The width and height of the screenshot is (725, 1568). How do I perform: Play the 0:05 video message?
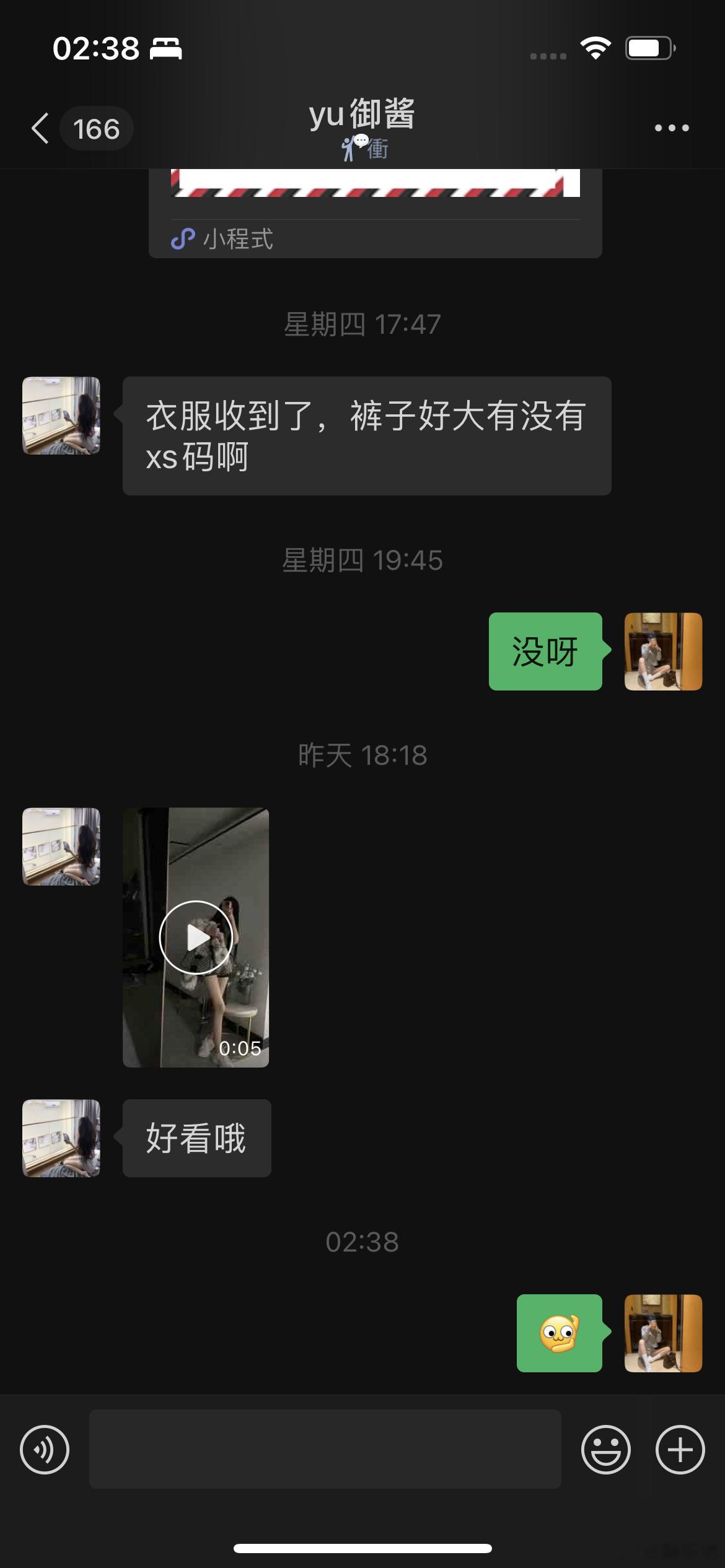[196, 937]
